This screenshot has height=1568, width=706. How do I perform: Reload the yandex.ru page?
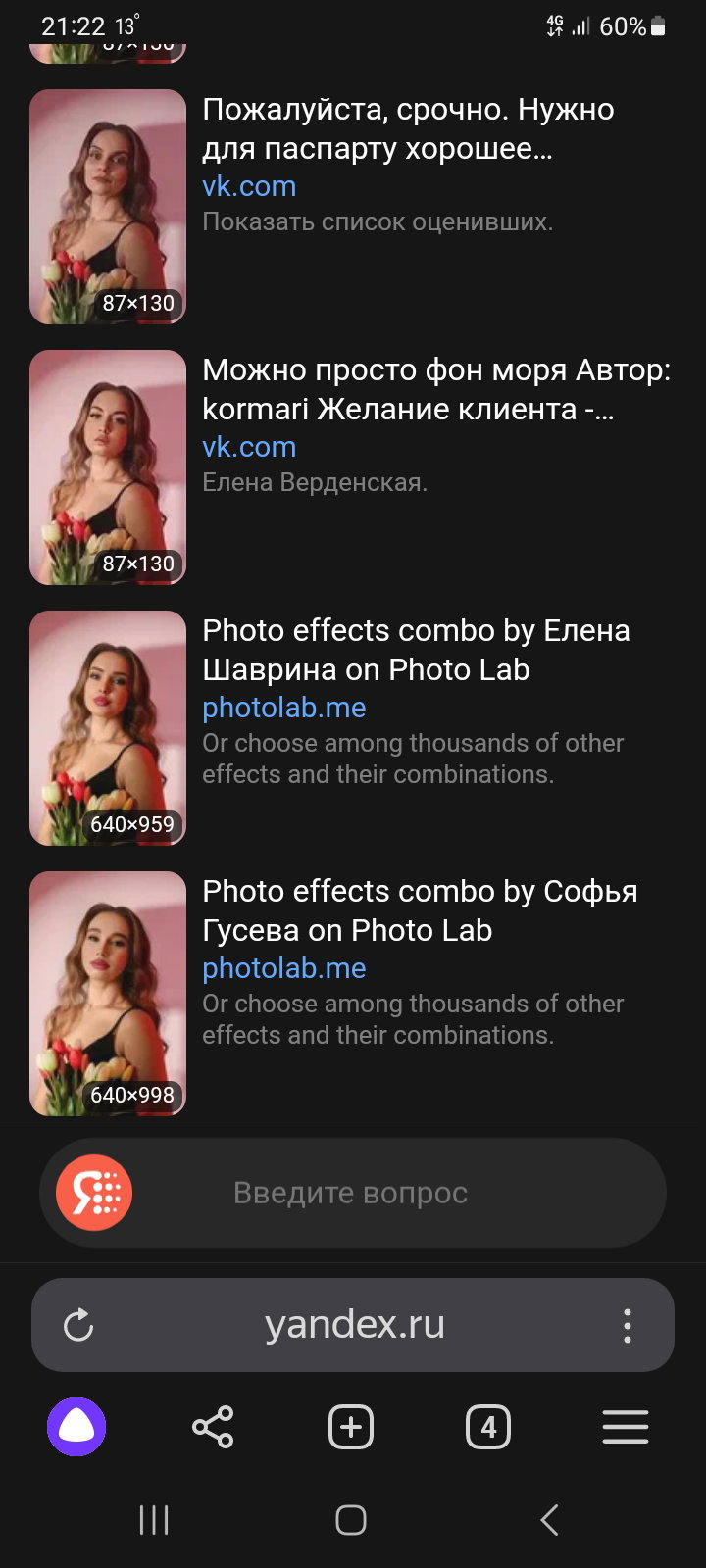78,1325
